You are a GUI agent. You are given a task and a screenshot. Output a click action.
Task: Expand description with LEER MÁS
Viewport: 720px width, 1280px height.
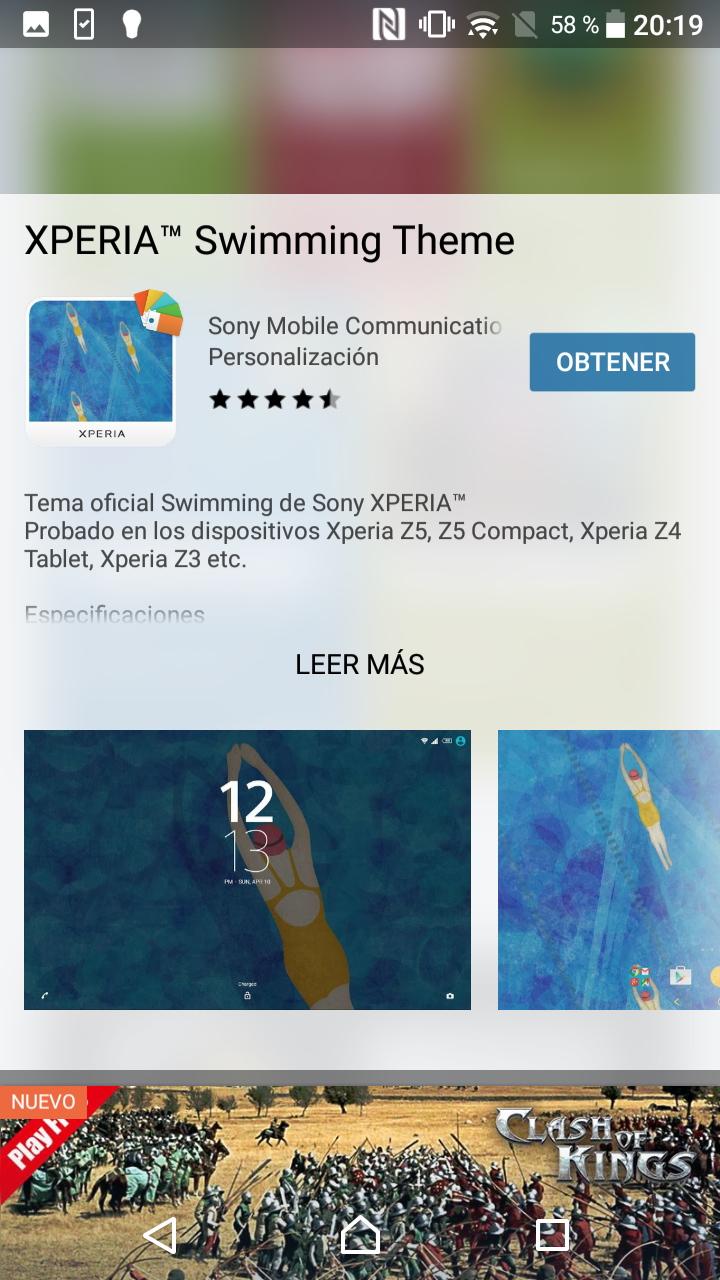tap(360, 664)
